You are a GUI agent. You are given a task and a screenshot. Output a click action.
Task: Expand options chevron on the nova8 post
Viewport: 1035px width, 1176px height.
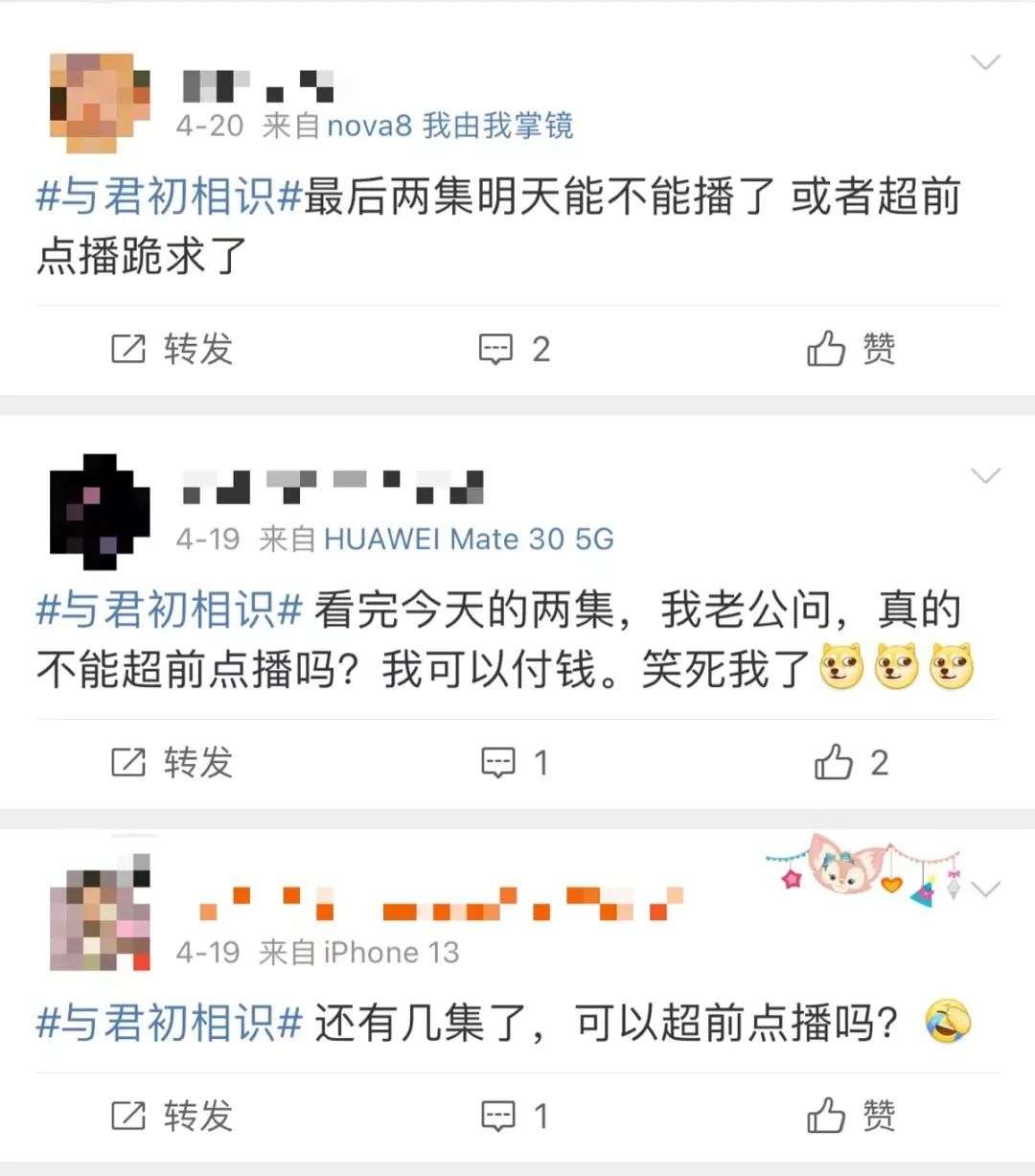[x=985, y=63]
